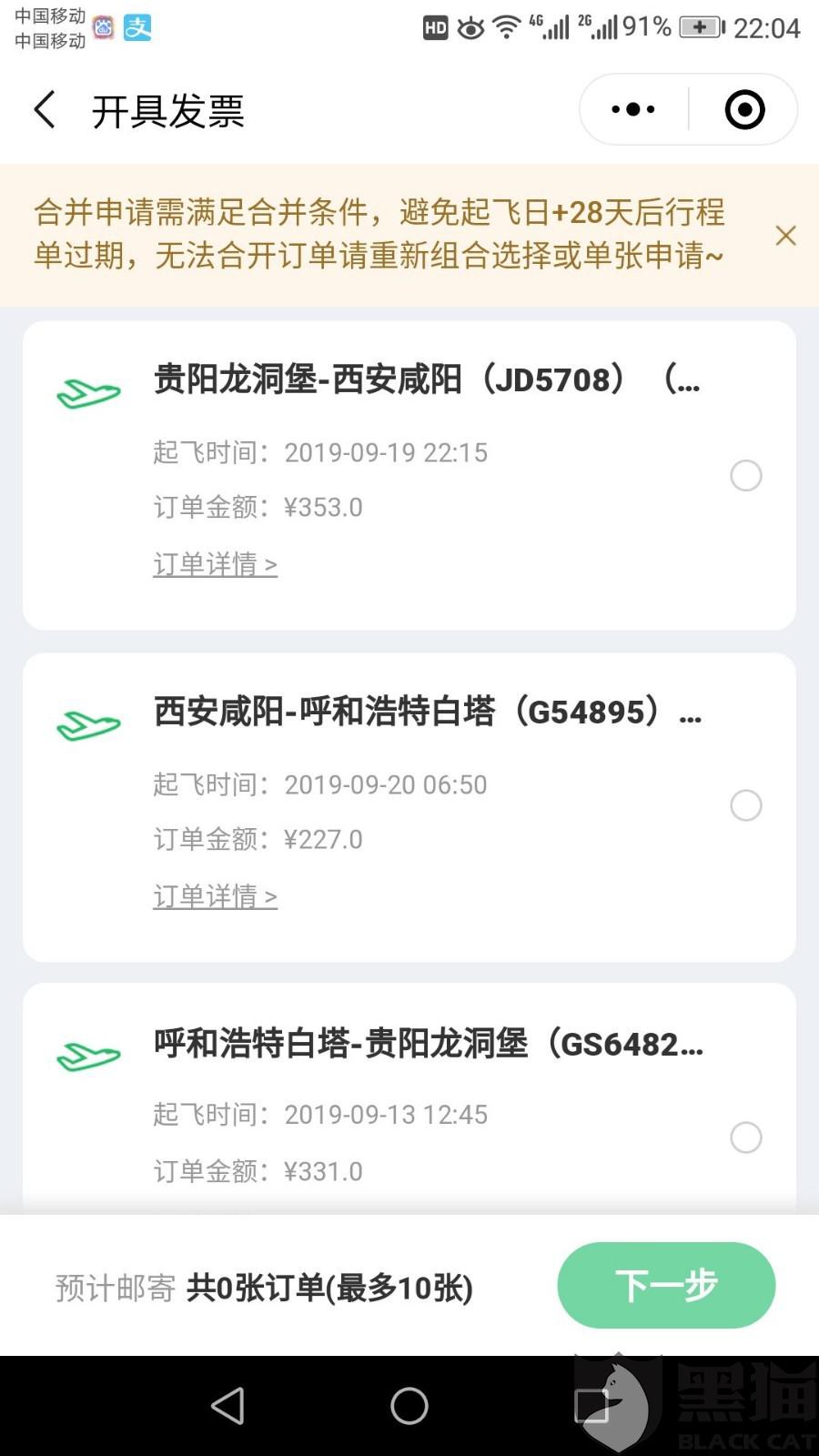
Task: Go to the system home screen
Action: pos(409,1406)
